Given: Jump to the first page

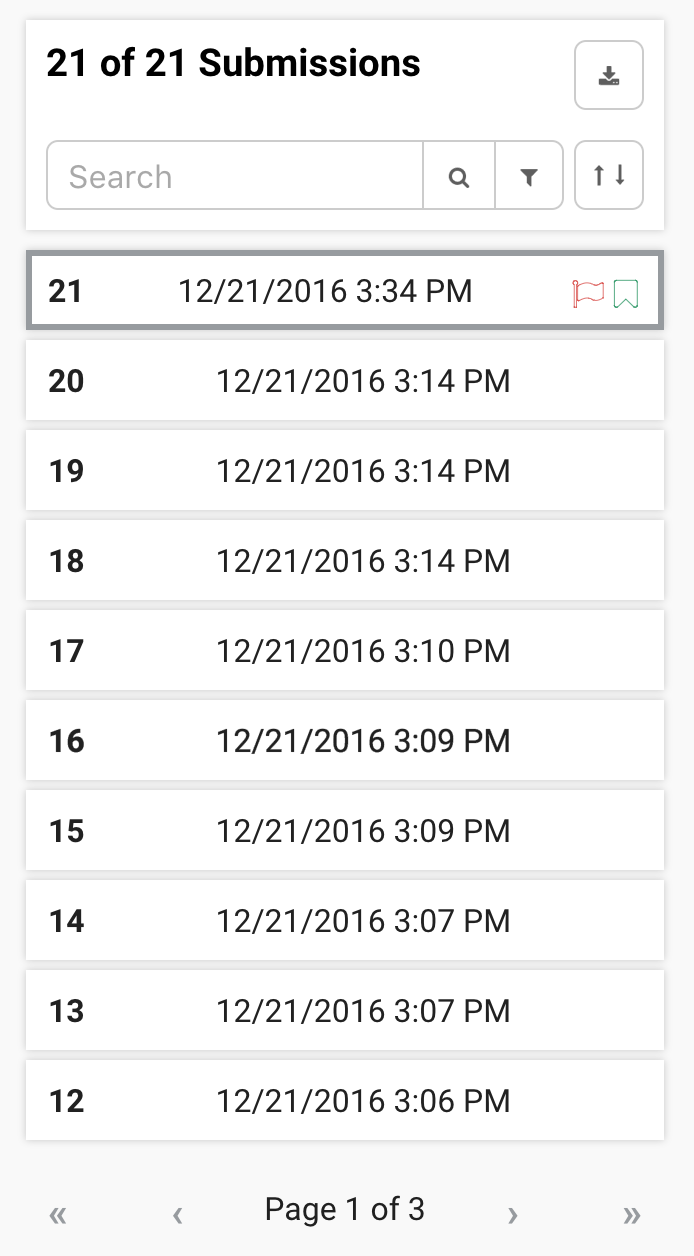Looking at the screenshot, I should pyautogui.click(x=58, y=1214).
